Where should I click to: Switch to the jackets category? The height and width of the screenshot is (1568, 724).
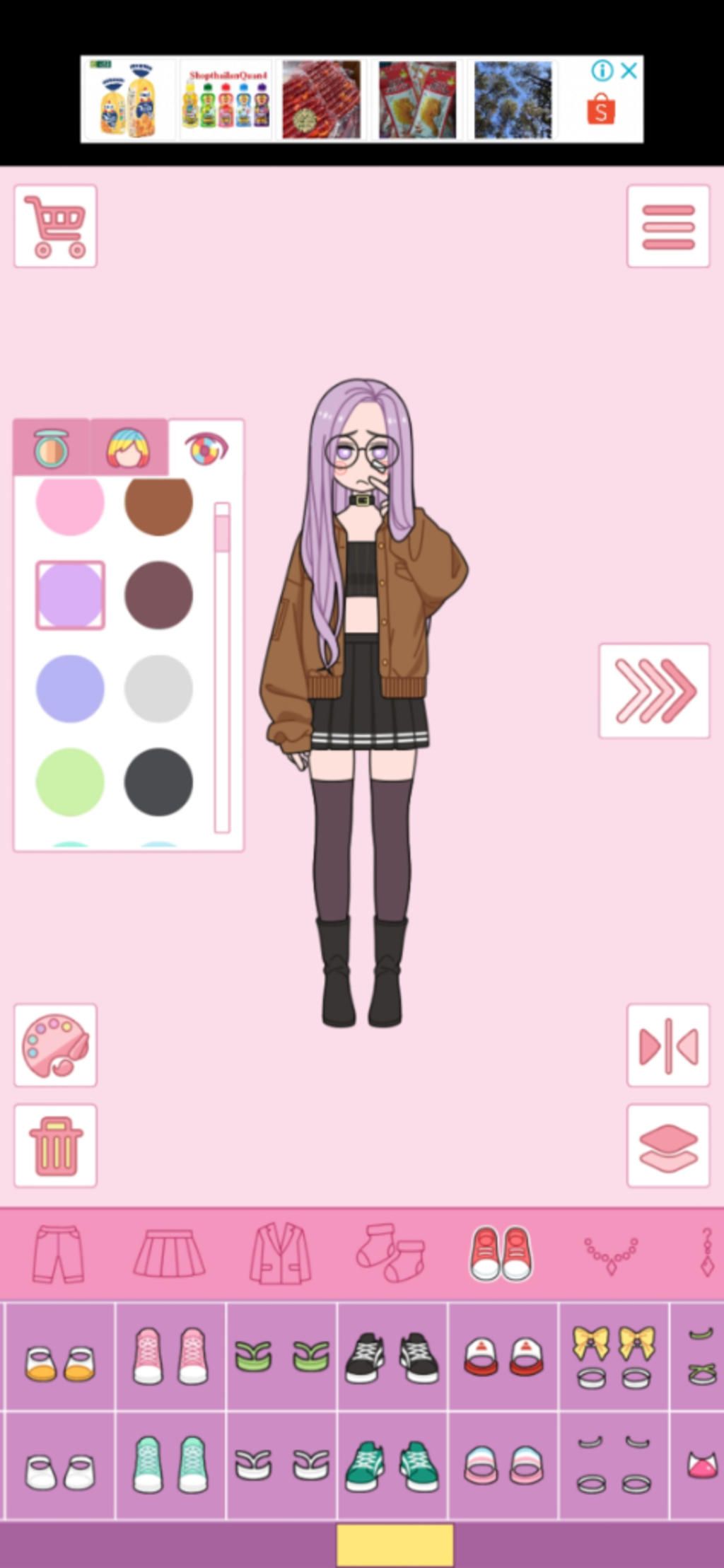280,1254
